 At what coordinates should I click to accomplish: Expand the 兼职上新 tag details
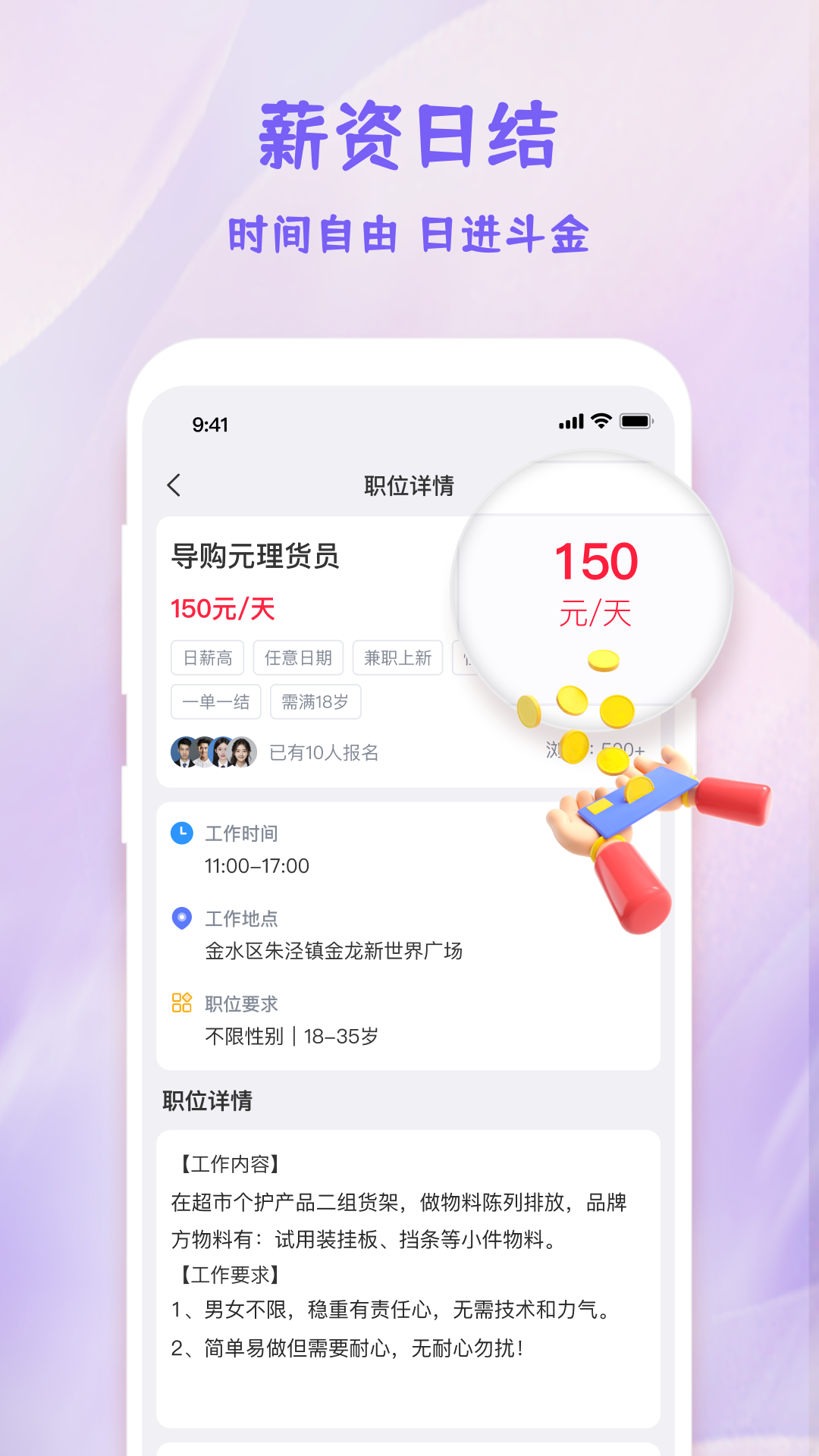click(x=397, y=658)
